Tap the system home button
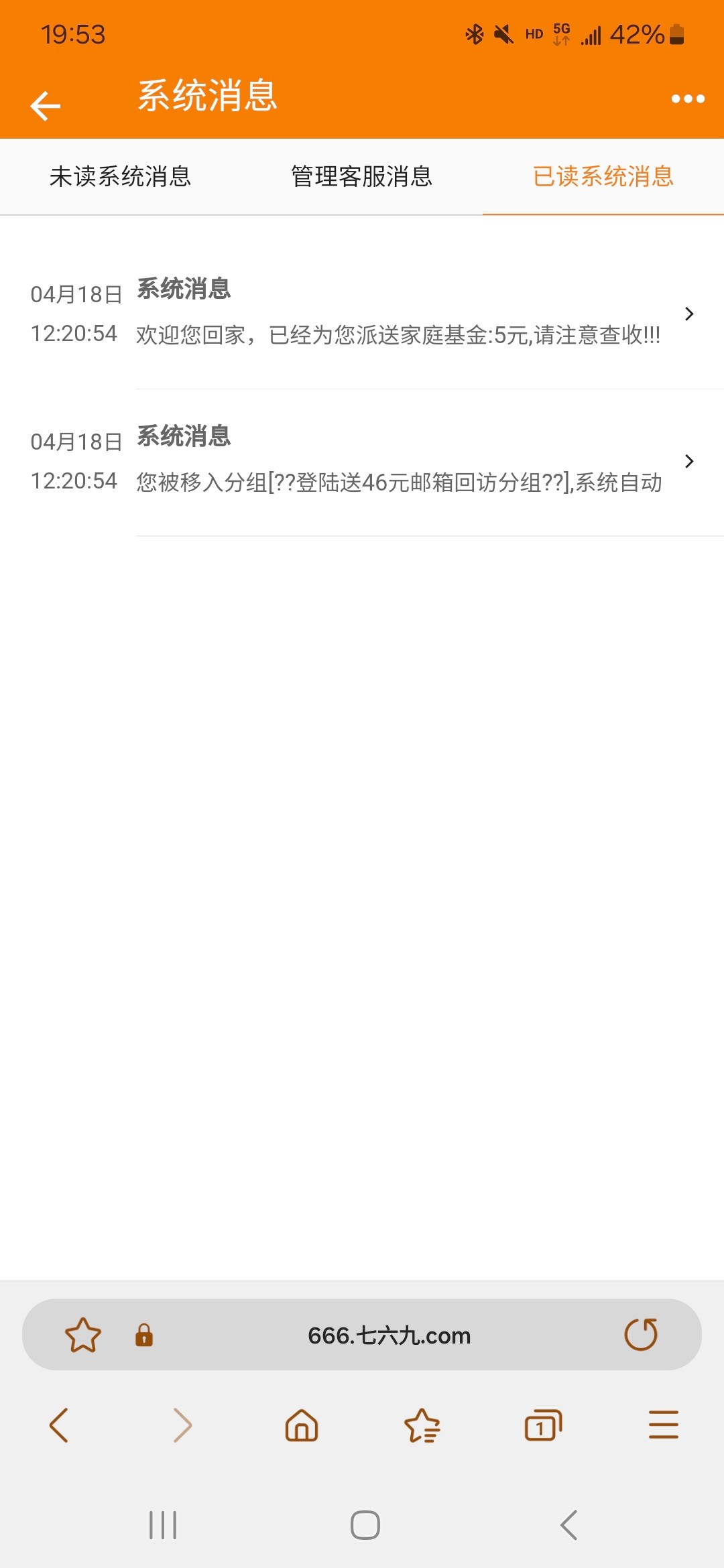724x1568 pixels. point(365,1526)
